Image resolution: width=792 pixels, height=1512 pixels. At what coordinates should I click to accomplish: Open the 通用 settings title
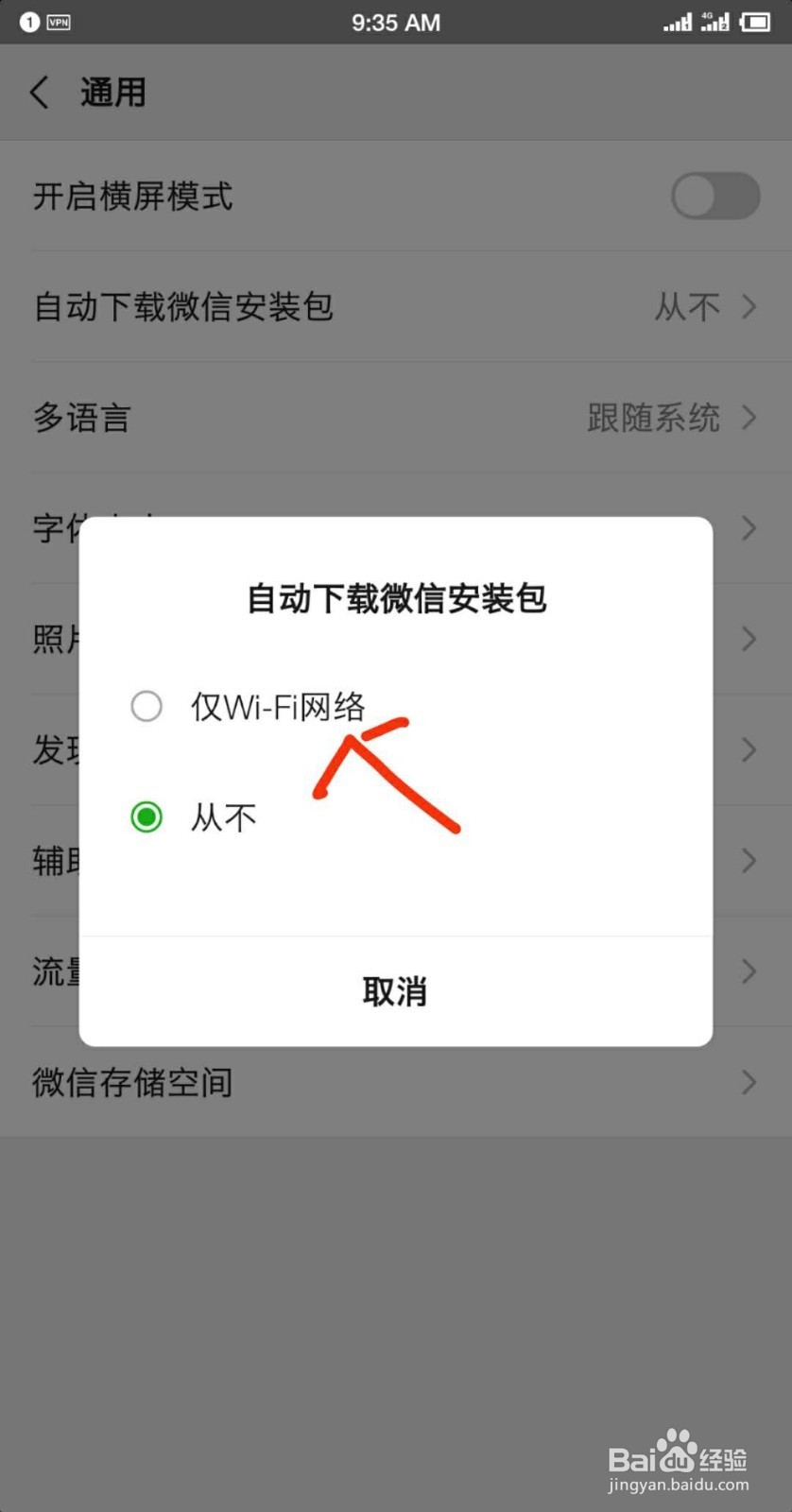coord(112,92)
